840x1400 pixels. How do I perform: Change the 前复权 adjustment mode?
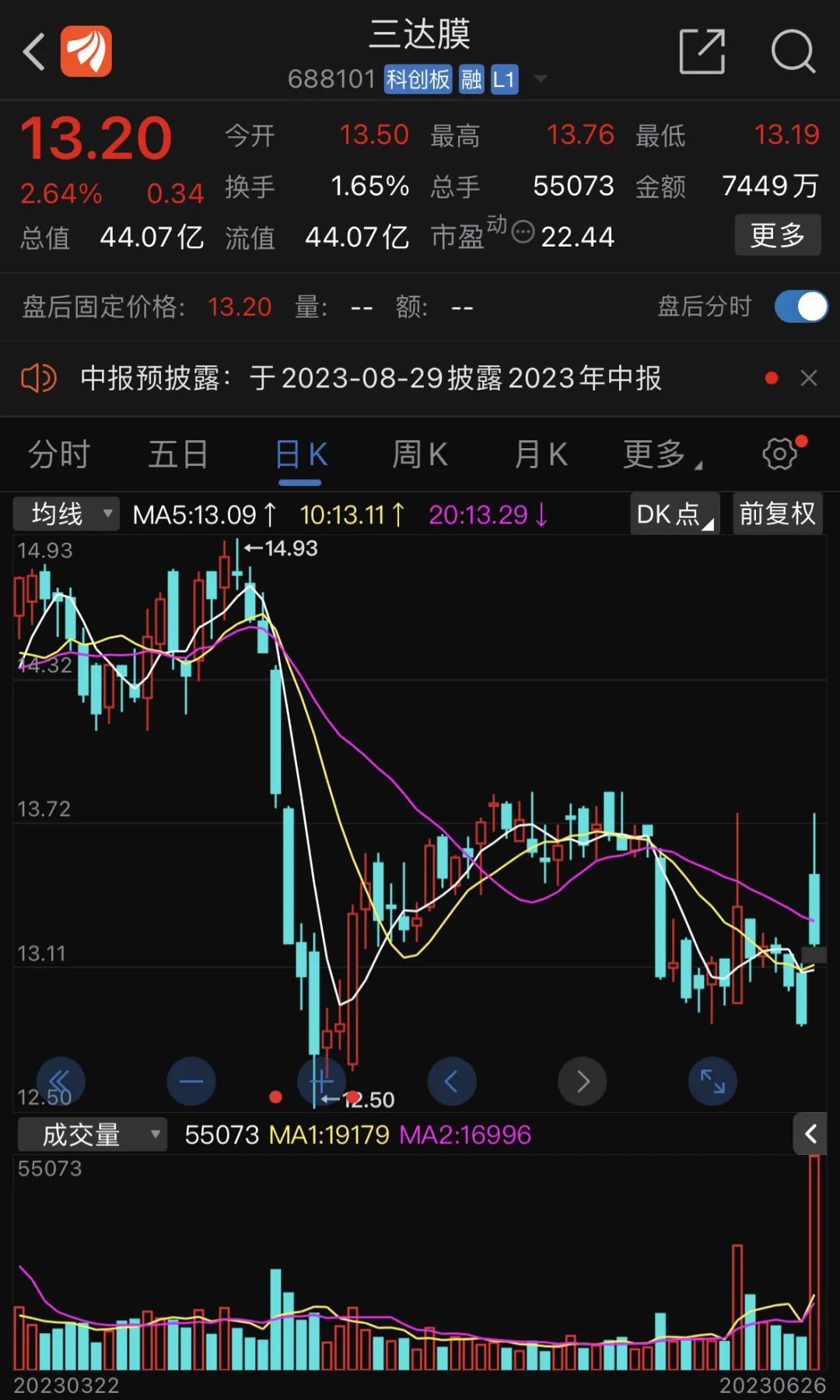(777, 514)
